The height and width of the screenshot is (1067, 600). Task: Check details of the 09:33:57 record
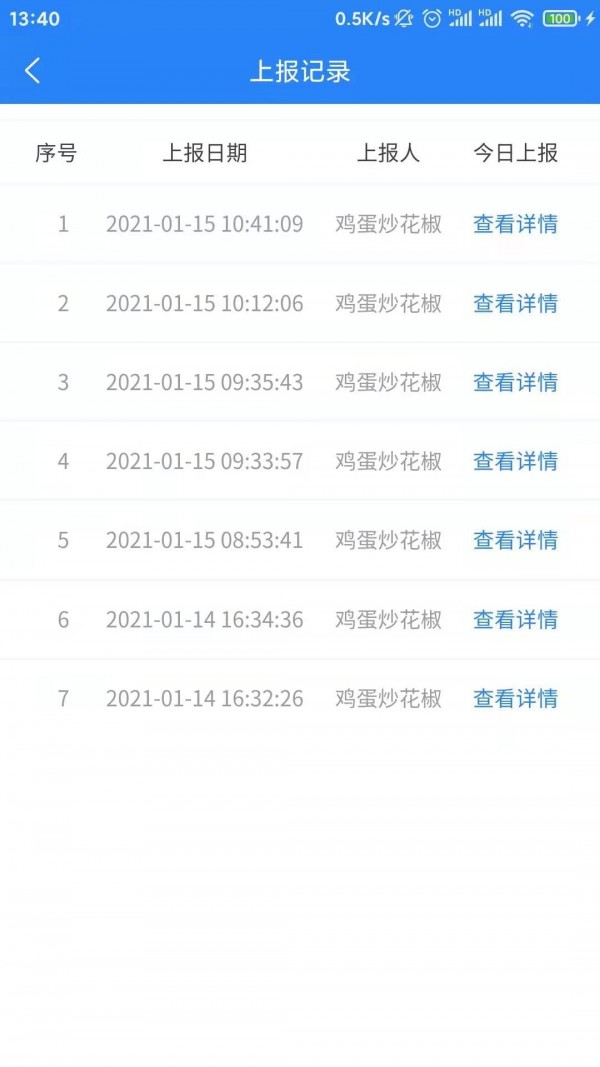pos(515,461)
